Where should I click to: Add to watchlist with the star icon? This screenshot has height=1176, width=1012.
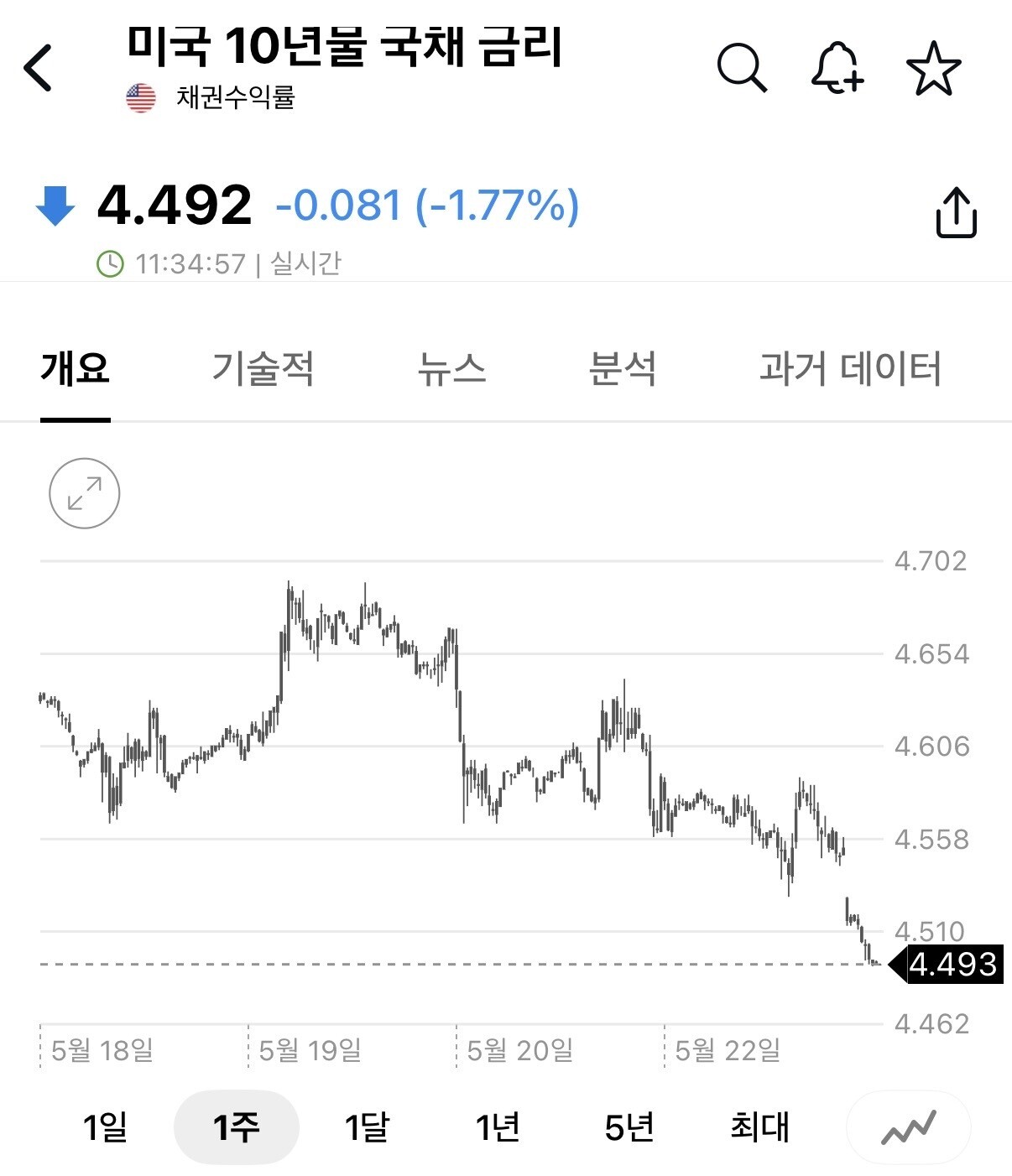933,68
